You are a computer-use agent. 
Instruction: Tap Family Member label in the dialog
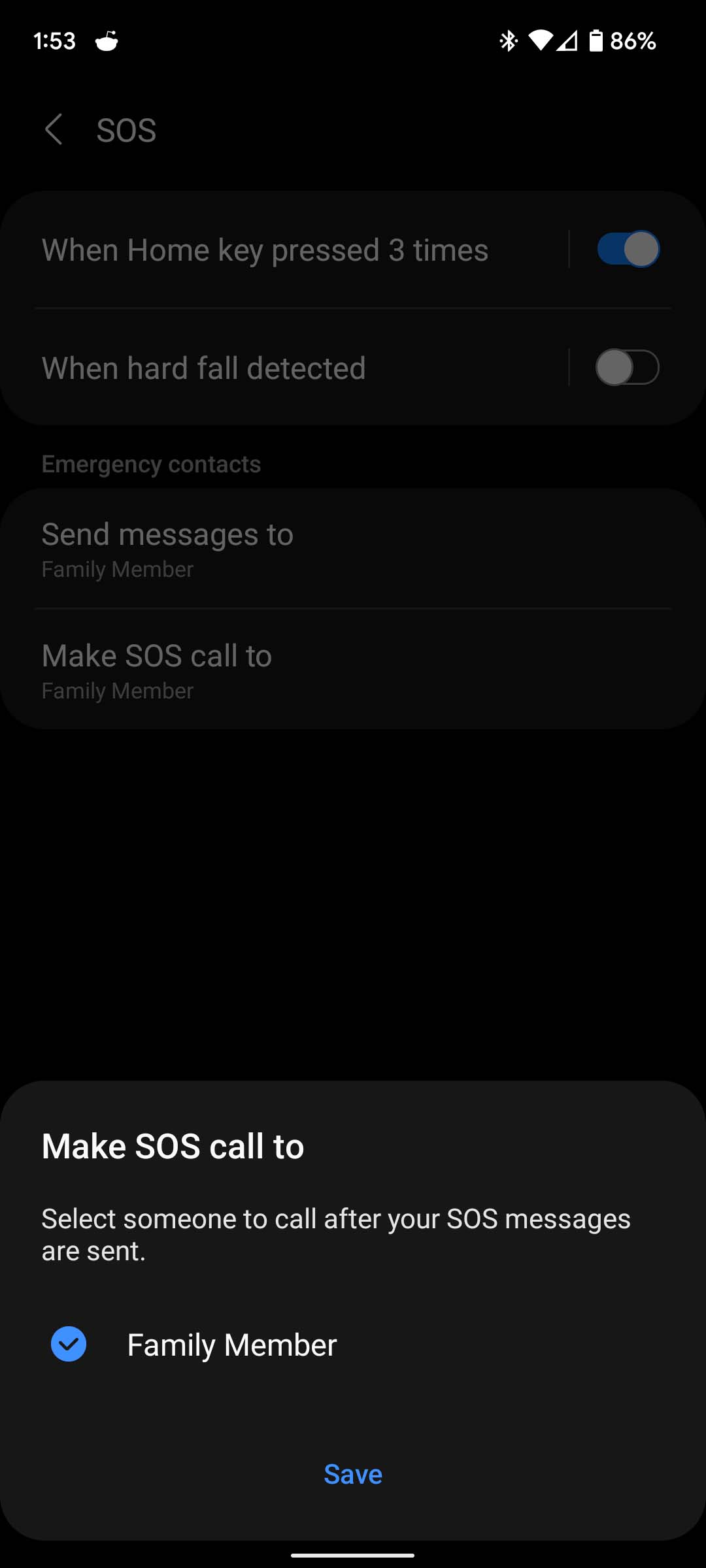(232, 1344)
